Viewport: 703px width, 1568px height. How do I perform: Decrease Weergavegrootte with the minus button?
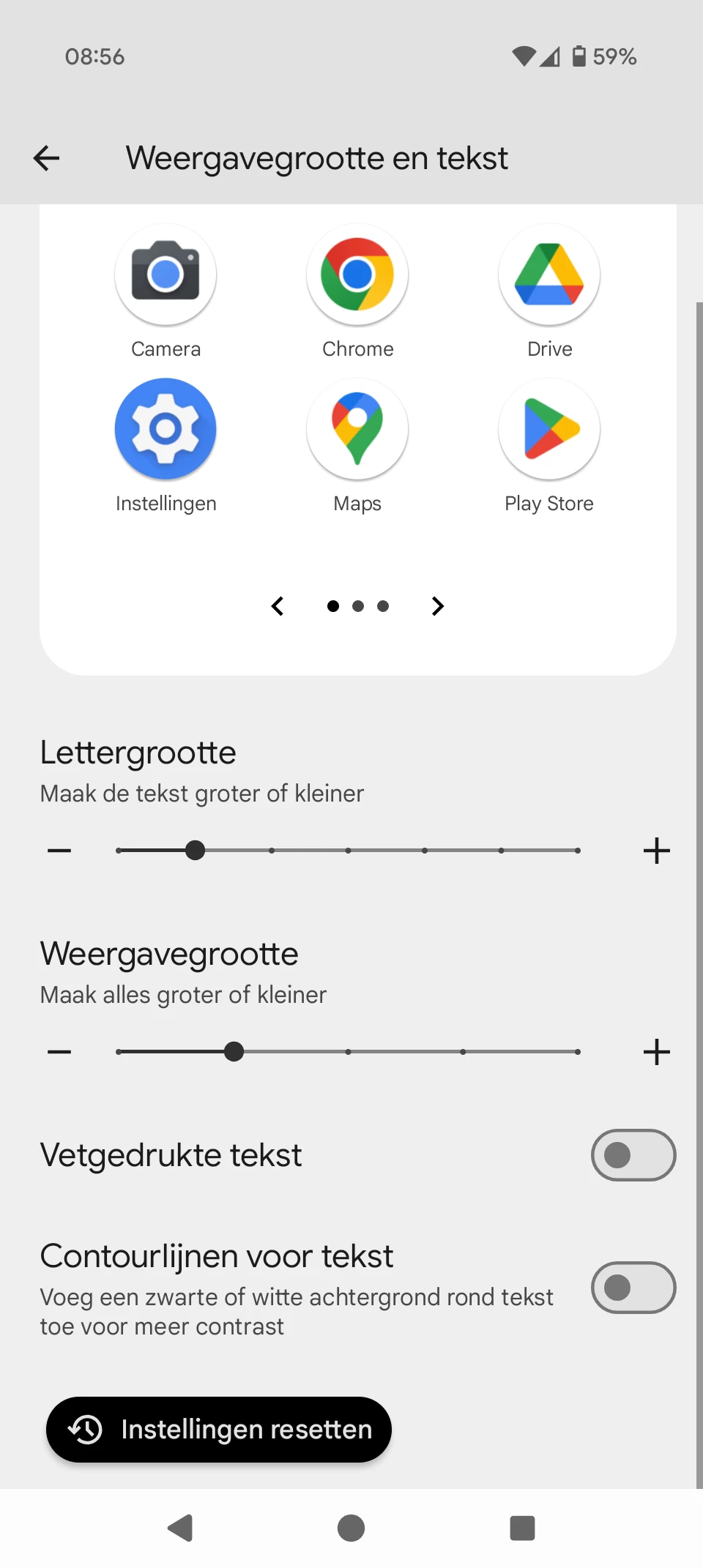(x=59, y=1052)
